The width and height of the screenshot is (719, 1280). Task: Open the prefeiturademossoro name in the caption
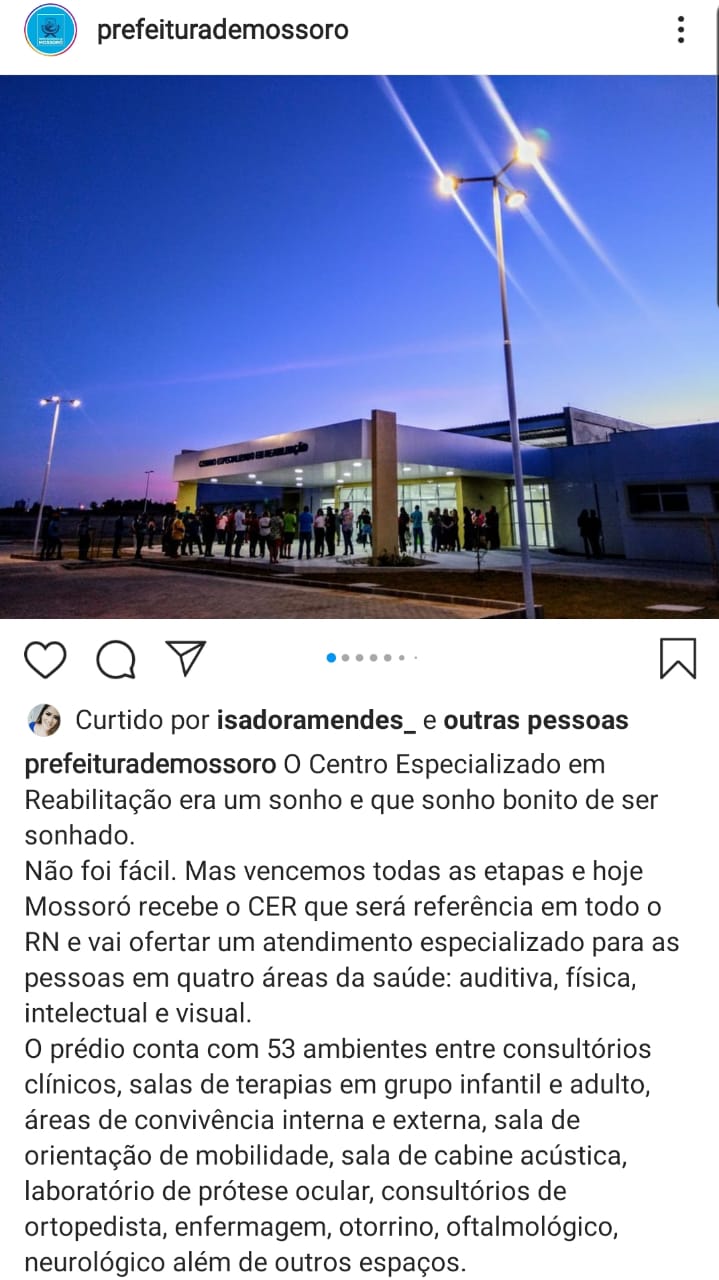(x=150, y=765)
